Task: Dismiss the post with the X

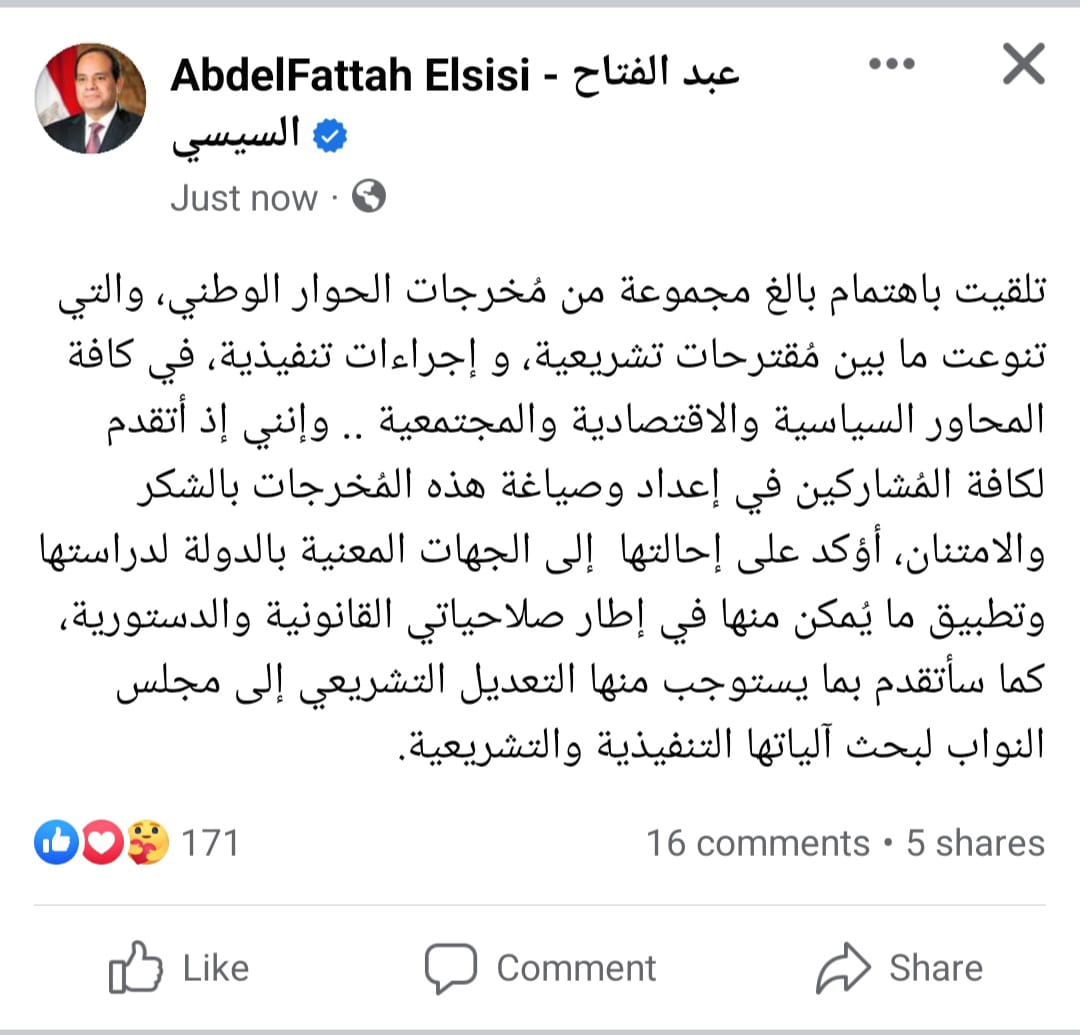Action: click(1022, 66)
